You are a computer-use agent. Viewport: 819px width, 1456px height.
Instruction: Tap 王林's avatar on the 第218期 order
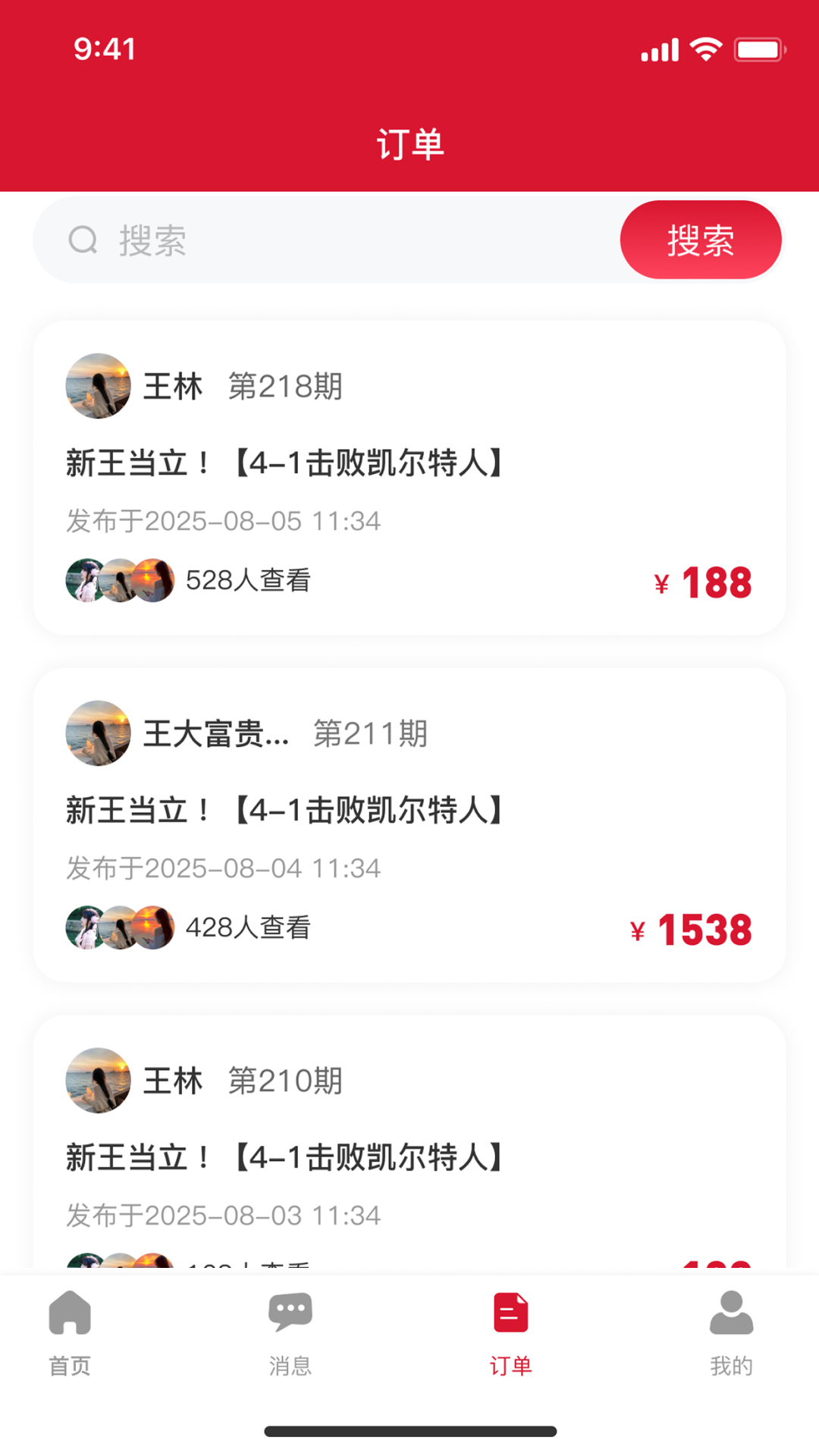[x=98, y=386]
